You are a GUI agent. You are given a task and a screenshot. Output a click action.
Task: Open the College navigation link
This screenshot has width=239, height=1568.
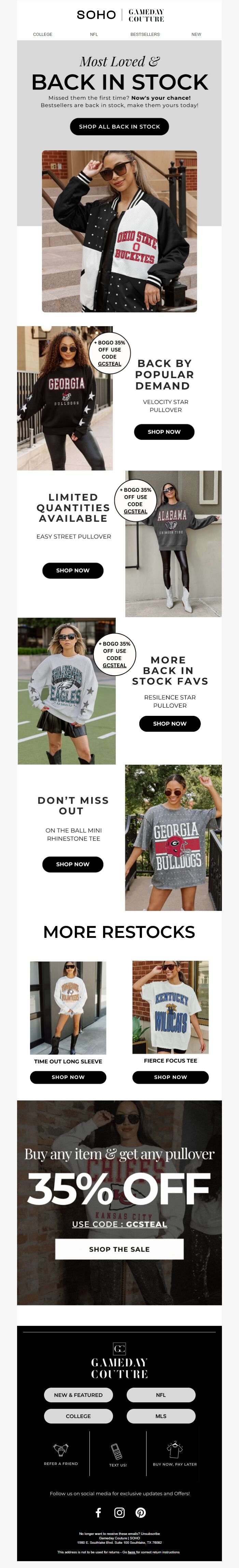click(x=43, y=35)
